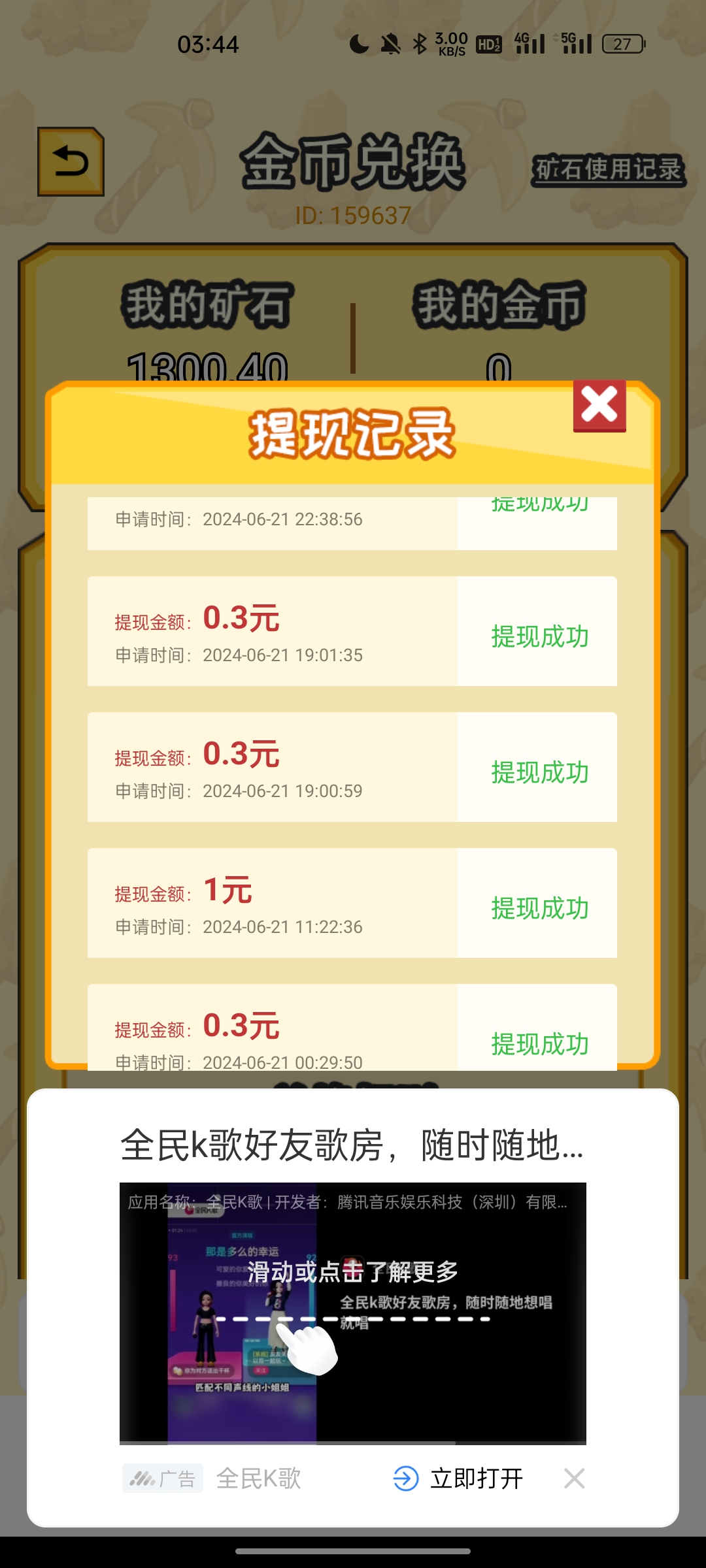706x1568 pixels.
Task: Open 矿石使用记录
Action: [x=608, y=170]
